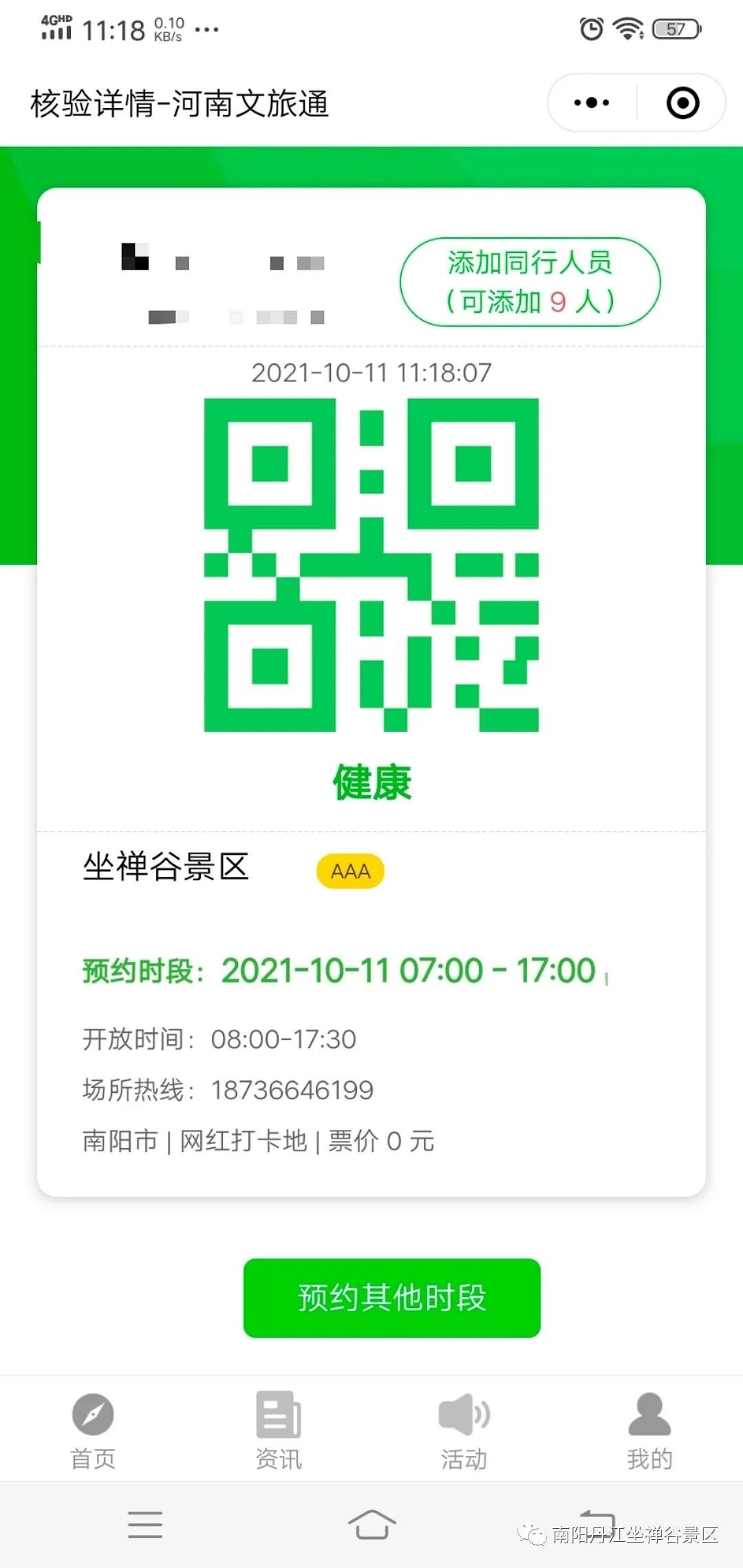Tap 预约其他时段 button
The height and width of the screenshot is (1568, 743).
[391, 1298]
